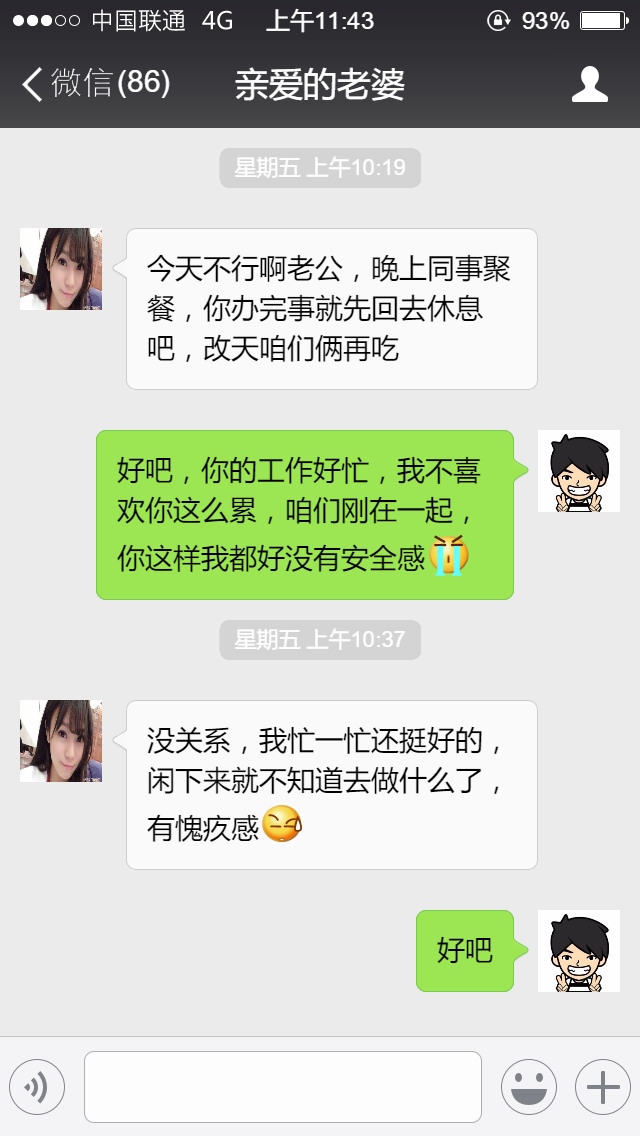640x1136 pixels.
Task: Open the sender's avatar beside the 同事聚餐 message
Action: pyautogui.click(x=61, y=269)
